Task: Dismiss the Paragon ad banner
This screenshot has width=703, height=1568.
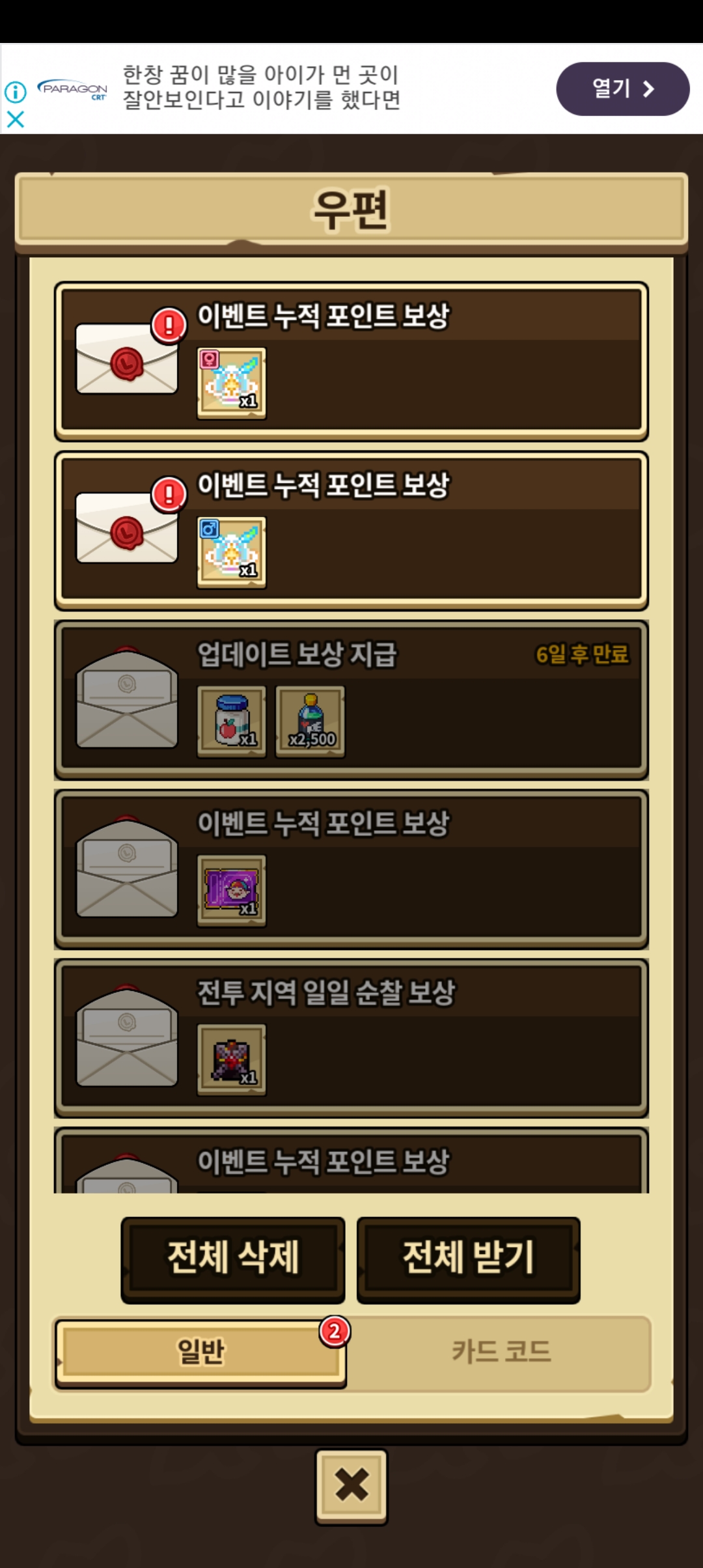Action: click(x=15, y=119)
